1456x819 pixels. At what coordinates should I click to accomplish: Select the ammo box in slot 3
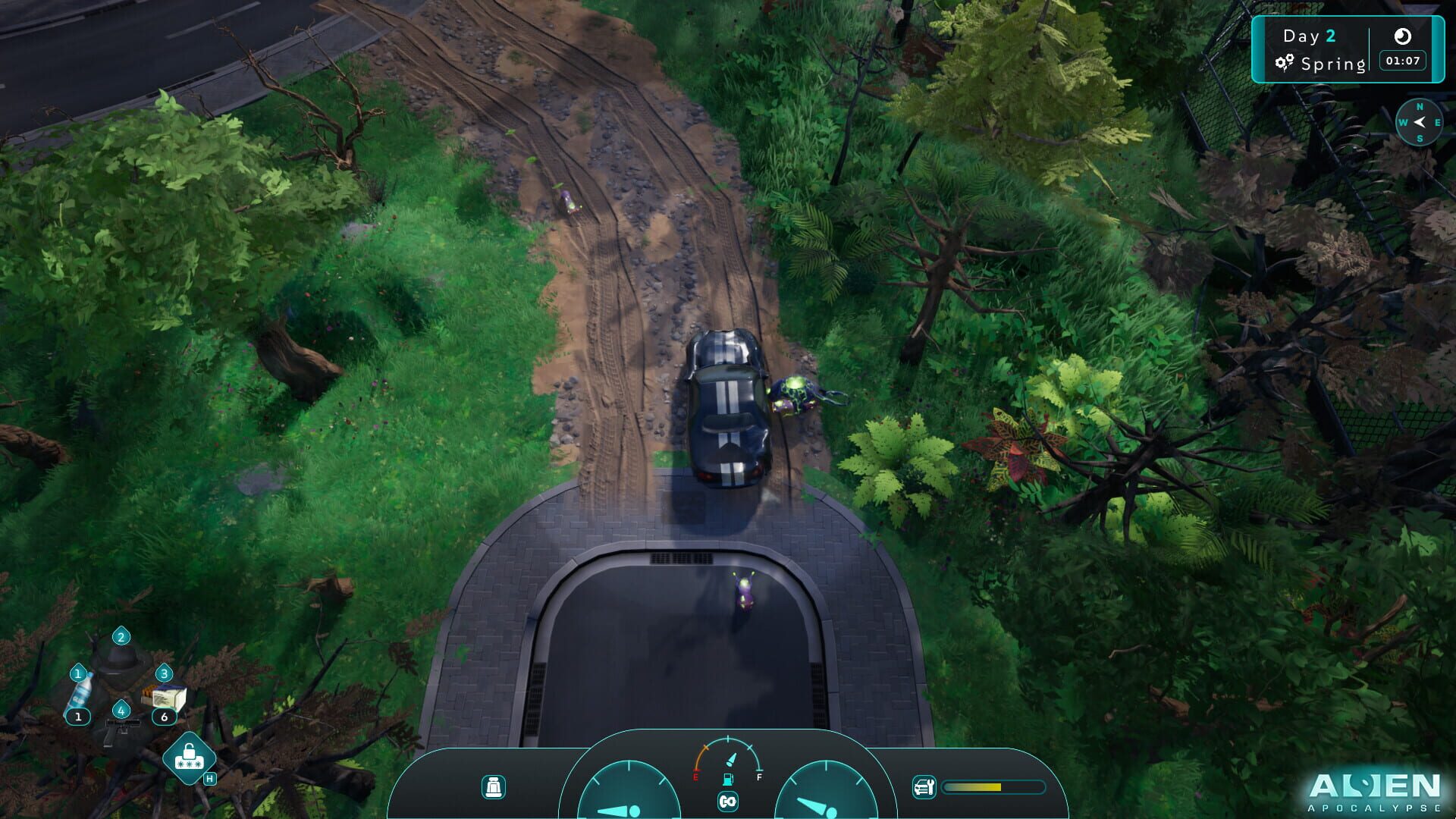coord(164,695)
